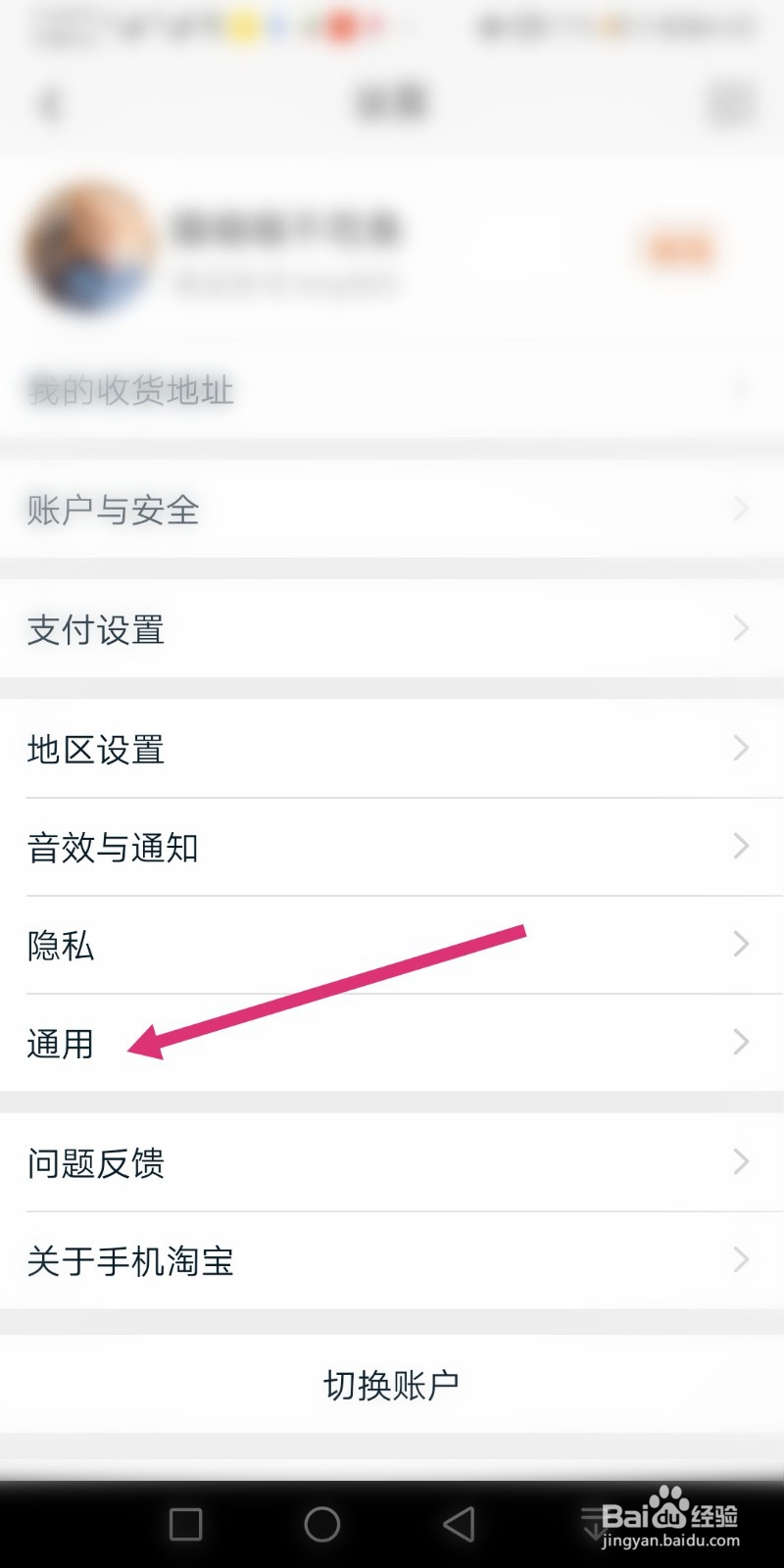Tap the arrow chevron on the 通用 row
The width and height of the screenshot is (784, 1568).
tap(742, 1043)
